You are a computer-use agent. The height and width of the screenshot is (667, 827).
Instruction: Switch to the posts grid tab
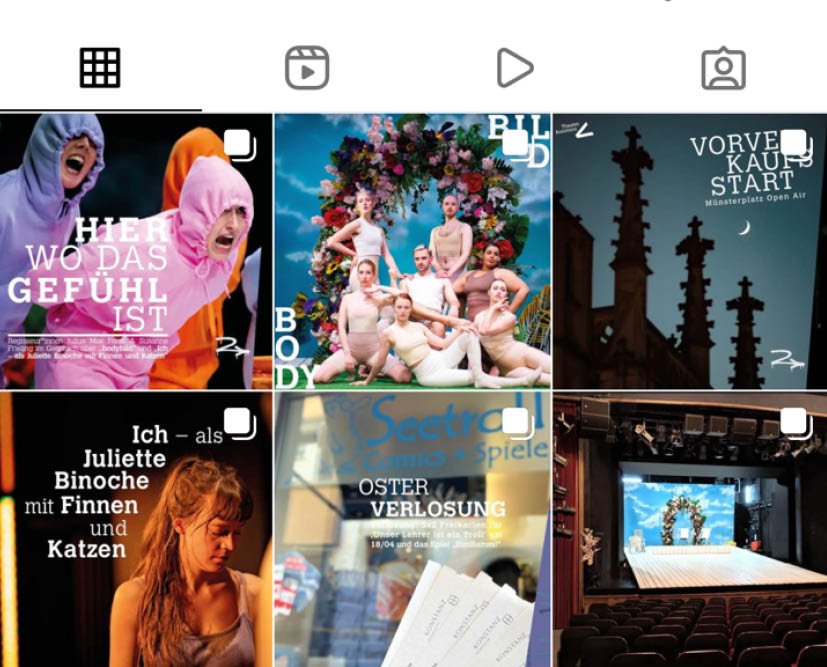click(x=100, y=68)
